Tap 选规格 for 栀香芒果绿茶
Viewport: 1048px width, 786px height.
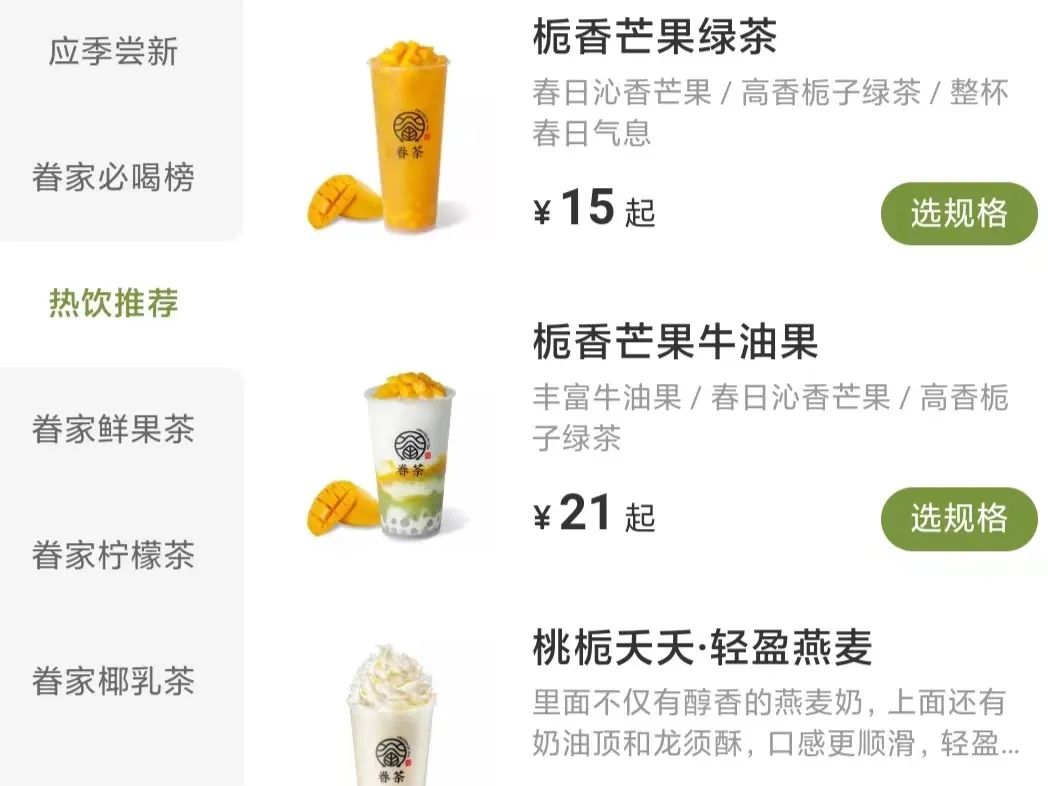pyautogui.click(x=958, y=213)
